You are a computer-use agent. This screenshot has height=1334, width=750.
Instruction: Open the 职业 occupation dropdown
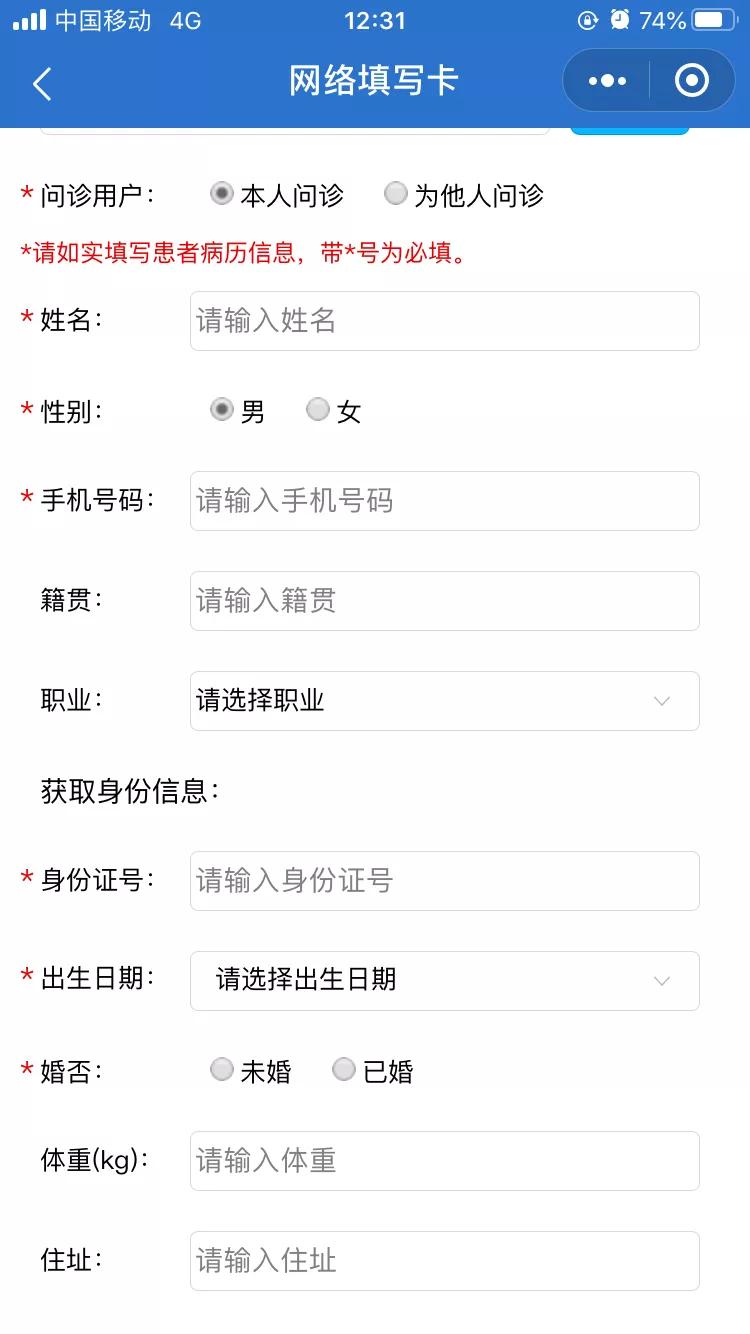point(444,701)
